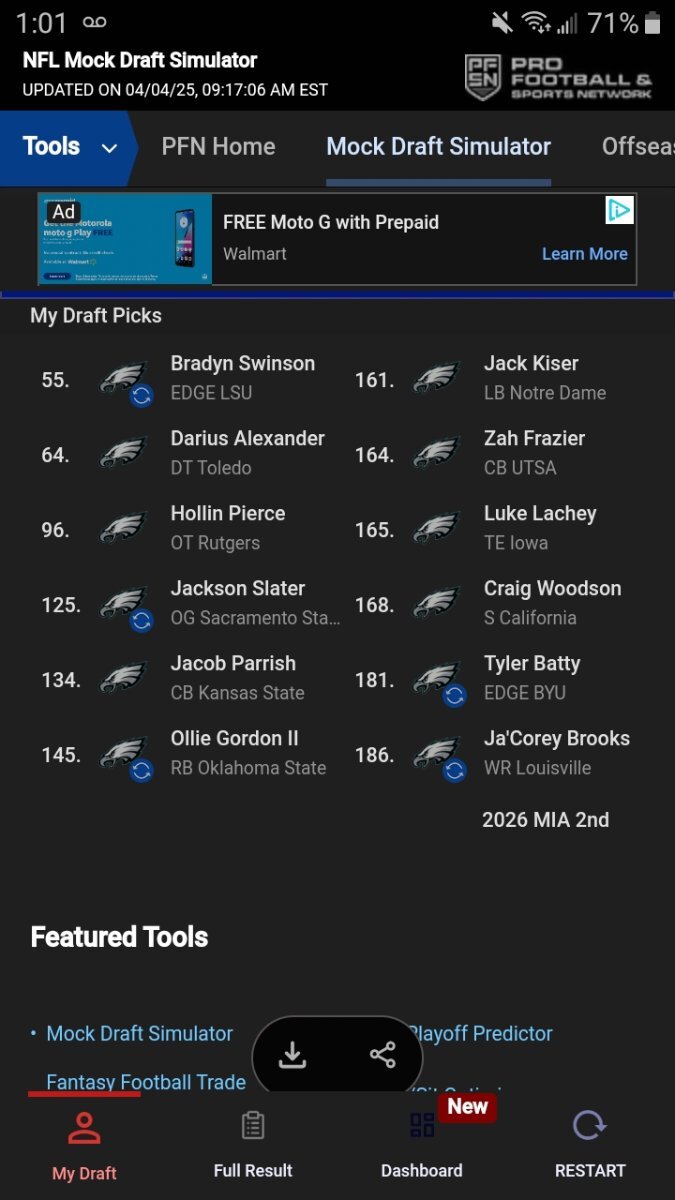
Task: Download the draft results image
Action: point(292,1055)
